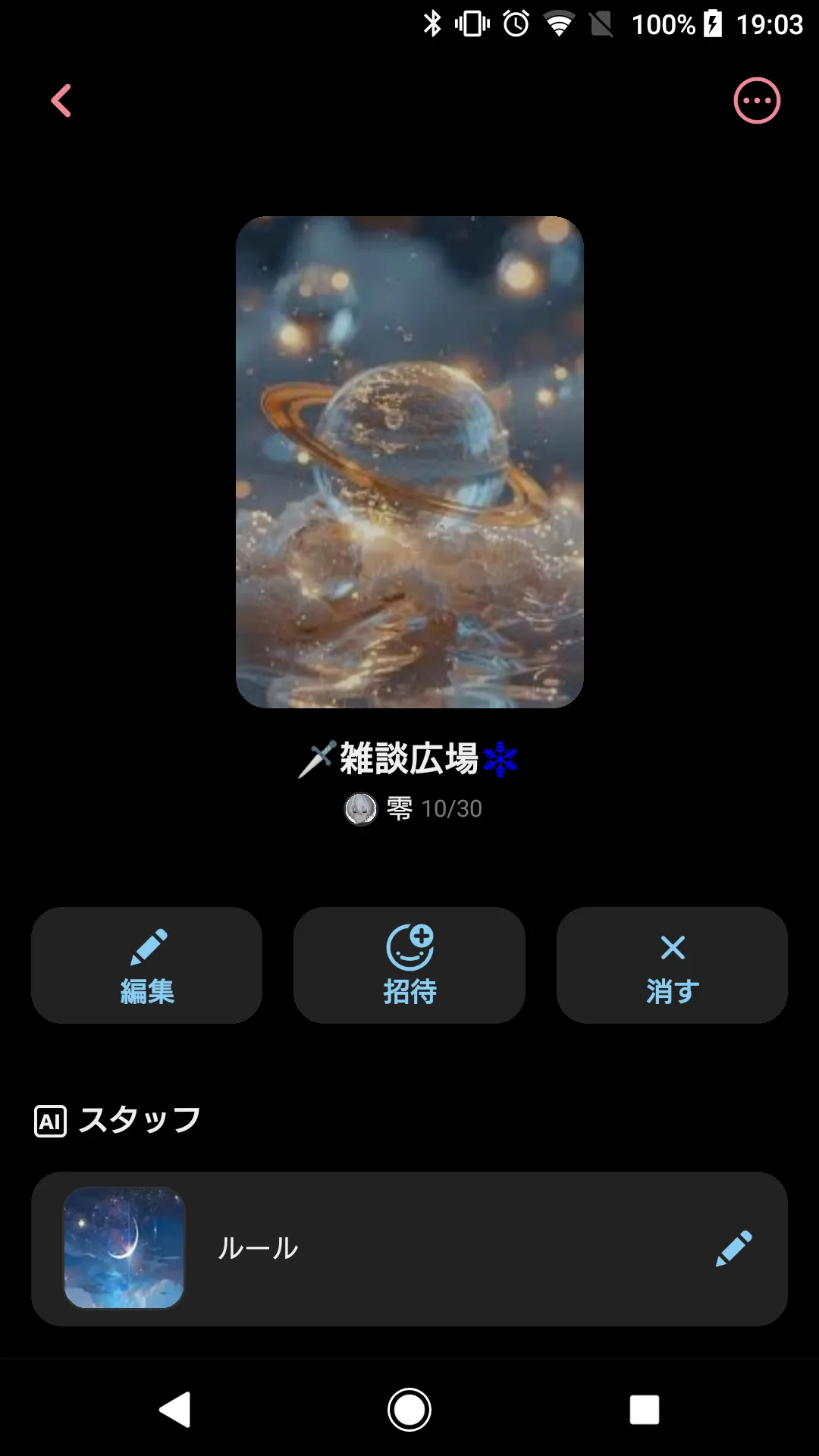
Task: Open the more options menu
Action: (x=756, y=100)
